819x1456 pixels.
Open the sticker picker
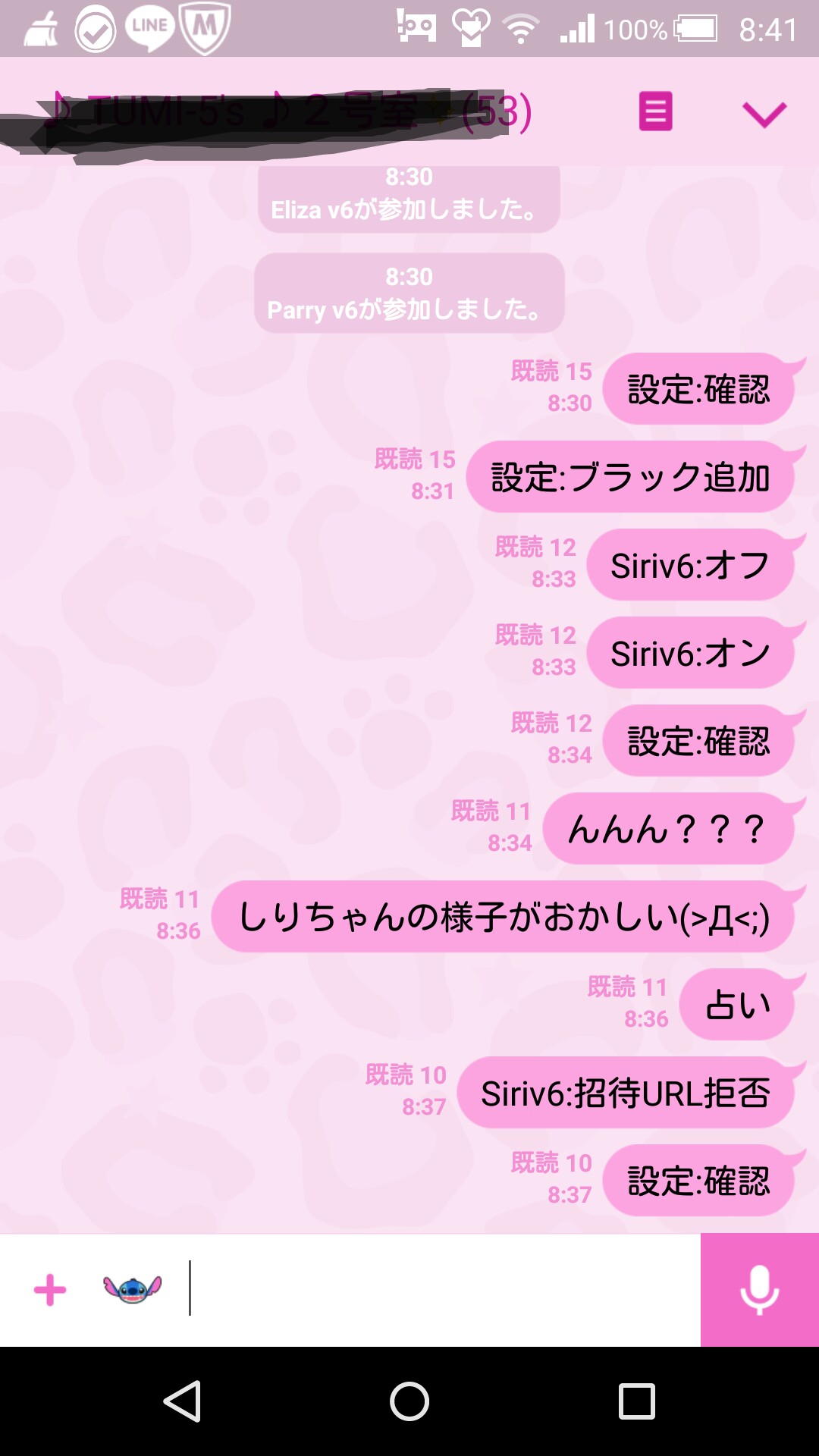click(x=133, y=1289)
